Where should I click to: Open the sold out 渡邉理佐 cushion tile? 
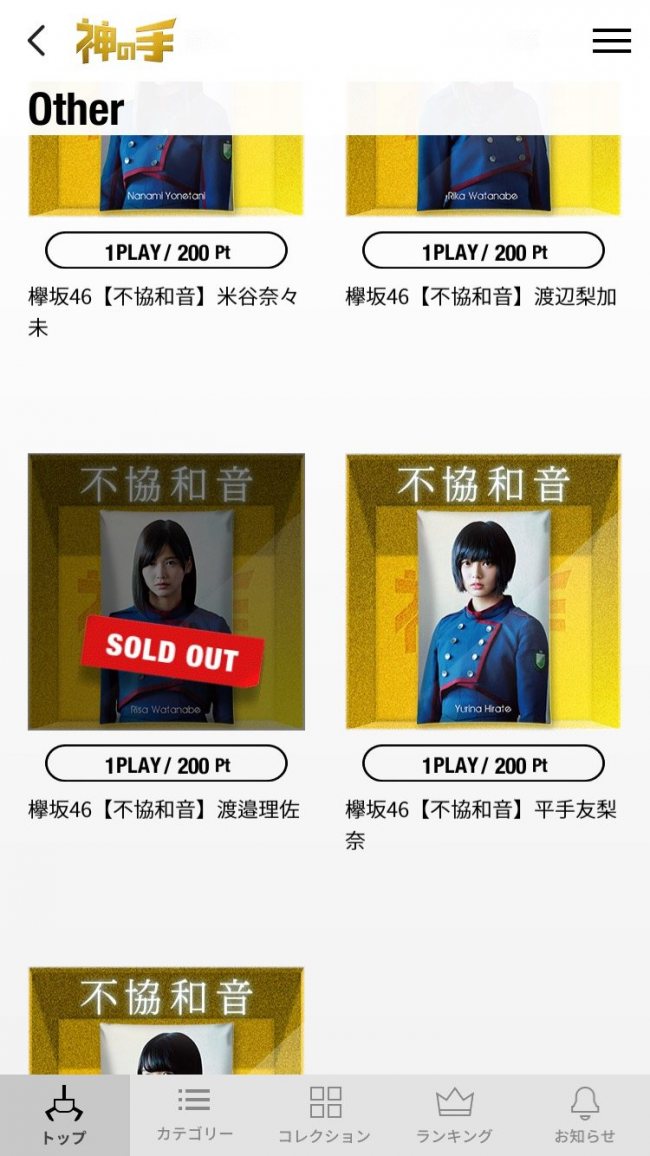(x=166, y=591)
